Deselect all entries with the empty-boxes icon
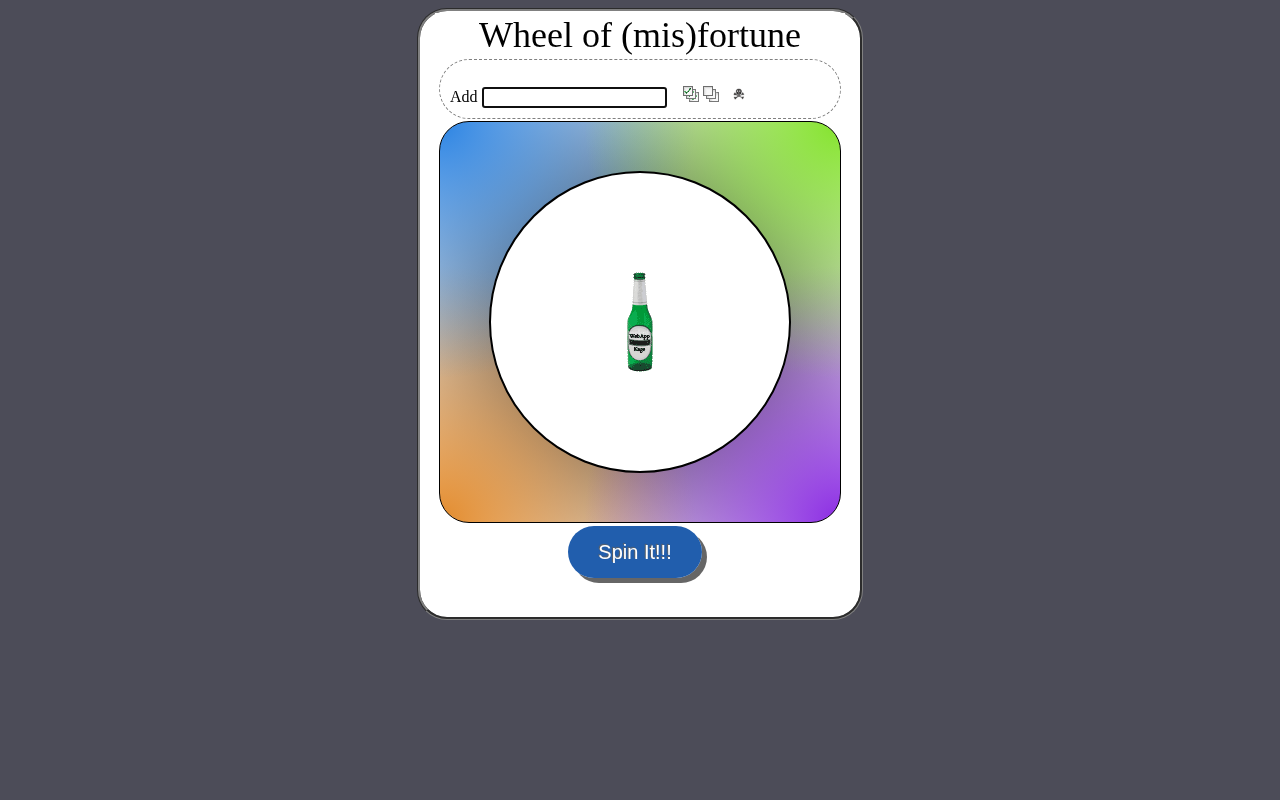The width and height of the screenshot is (1280, 800). [x=711, y=94]
